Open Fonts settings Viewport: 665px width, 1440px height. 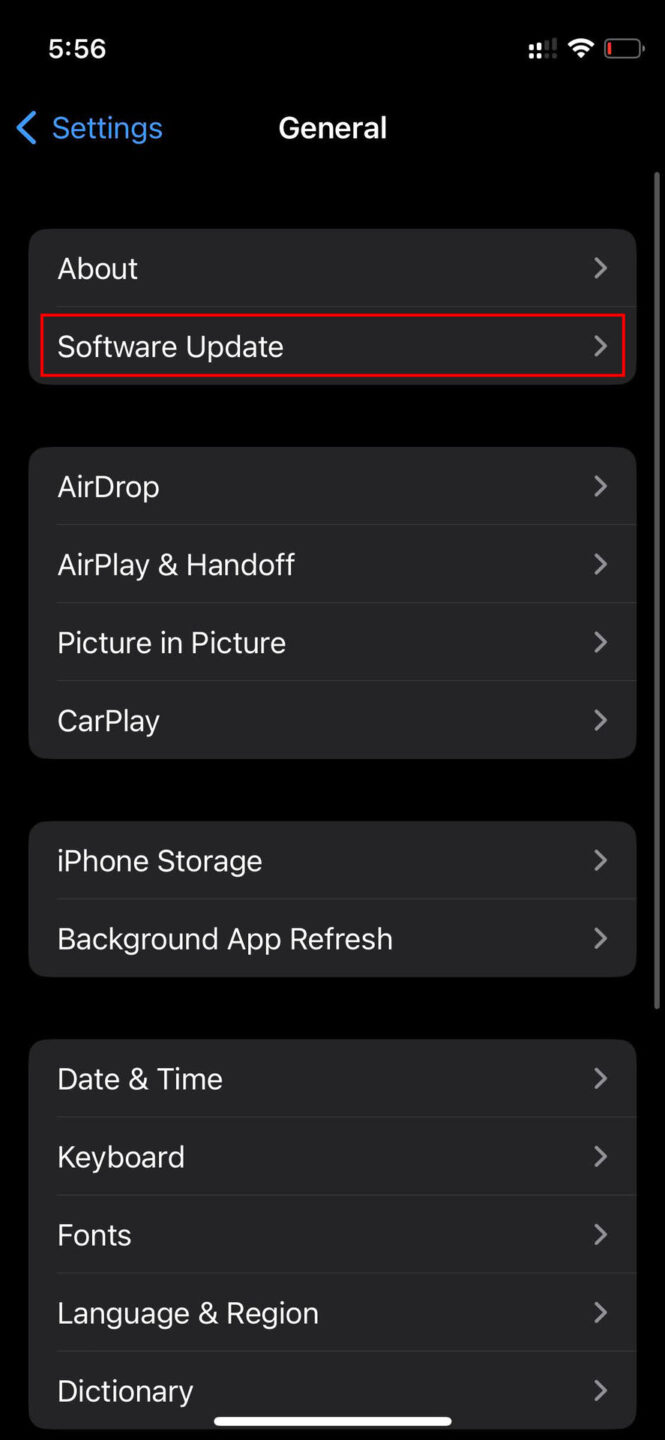332,1234
